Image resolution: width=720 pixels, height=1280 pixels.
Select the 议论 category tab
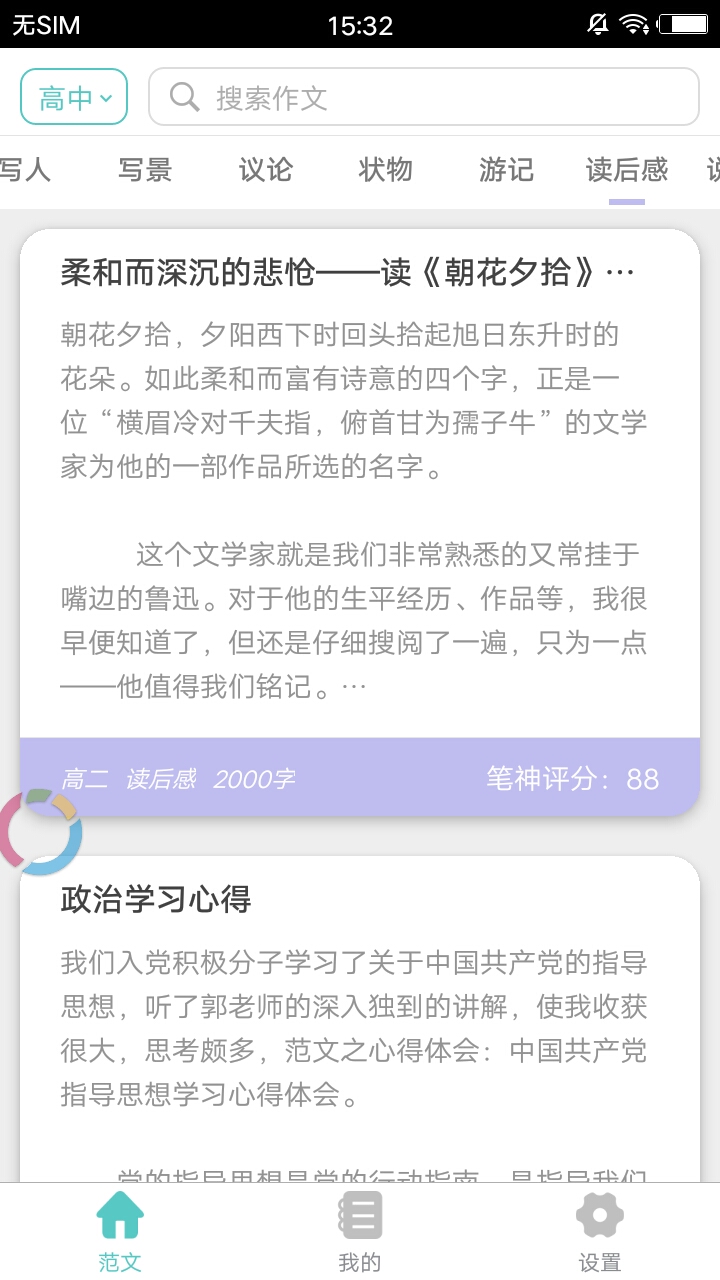click(265, 170)
